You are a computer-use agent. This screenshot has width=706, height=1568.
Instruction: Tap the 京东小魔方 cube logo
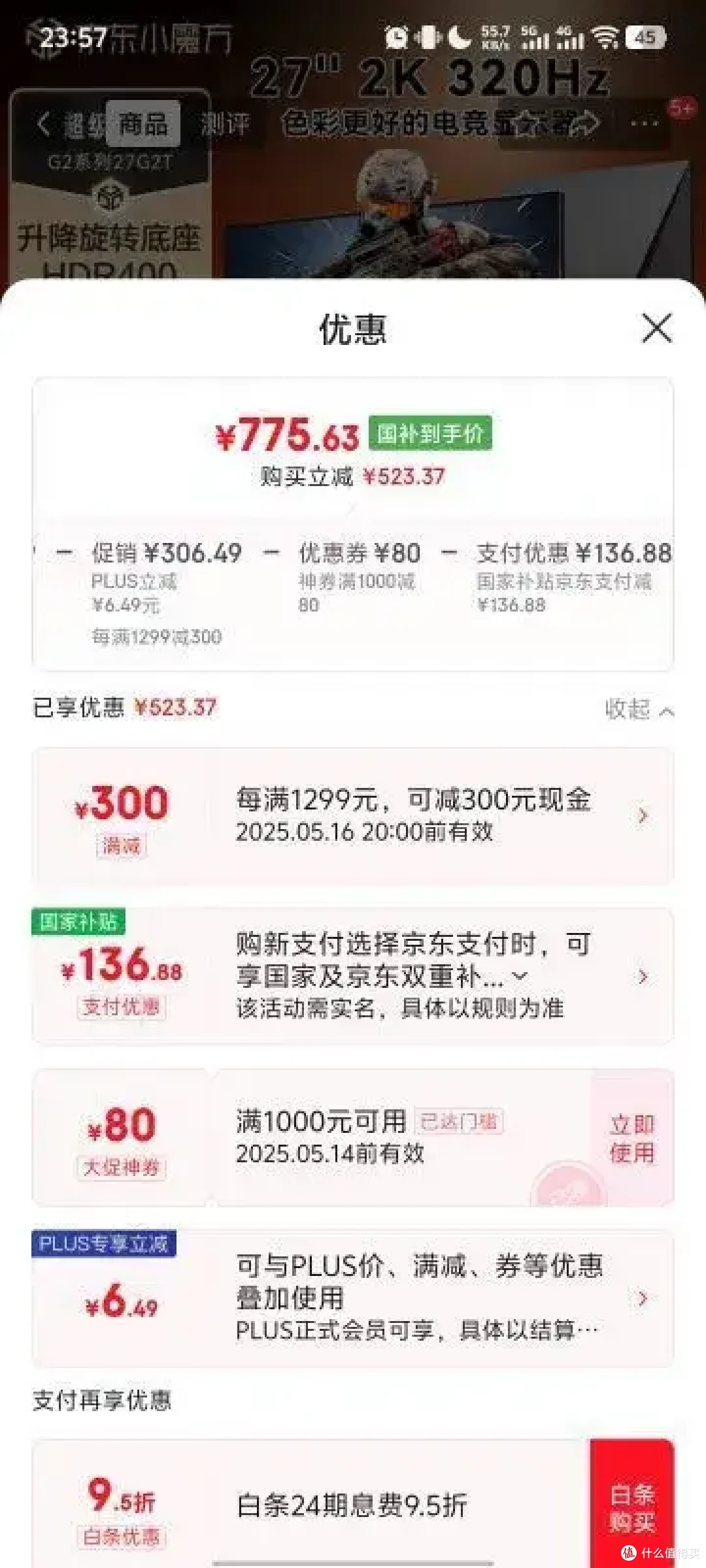tap(39, 37)
